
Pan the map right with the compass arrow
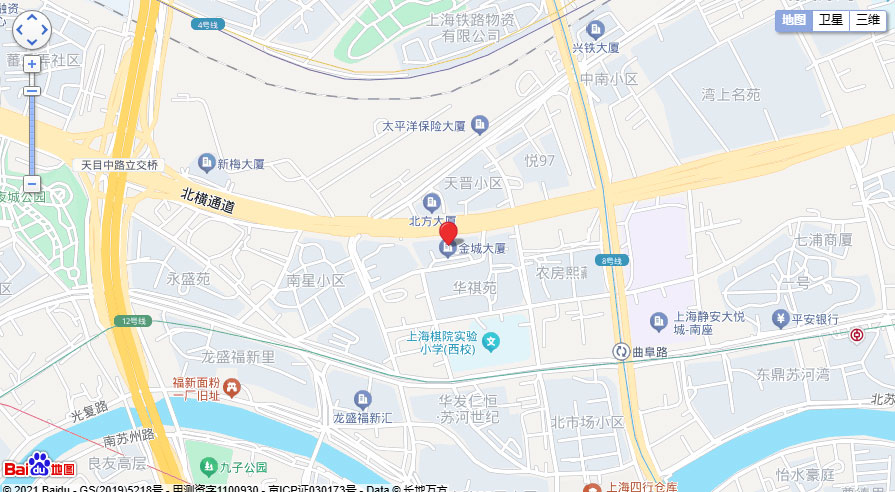tap(43, 30)
